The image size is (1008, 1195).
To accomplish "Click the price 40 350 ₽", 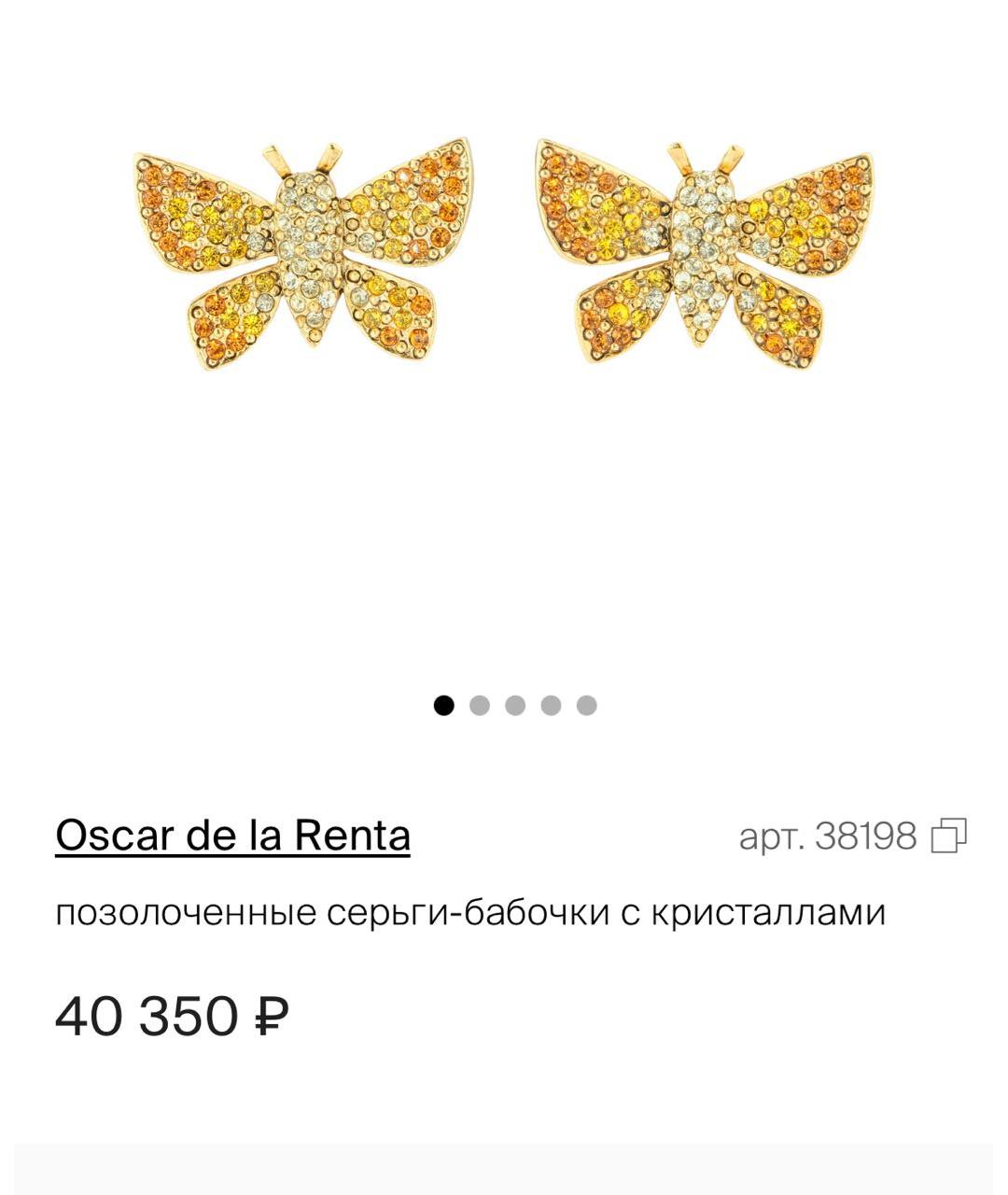I will (173, 1015).
